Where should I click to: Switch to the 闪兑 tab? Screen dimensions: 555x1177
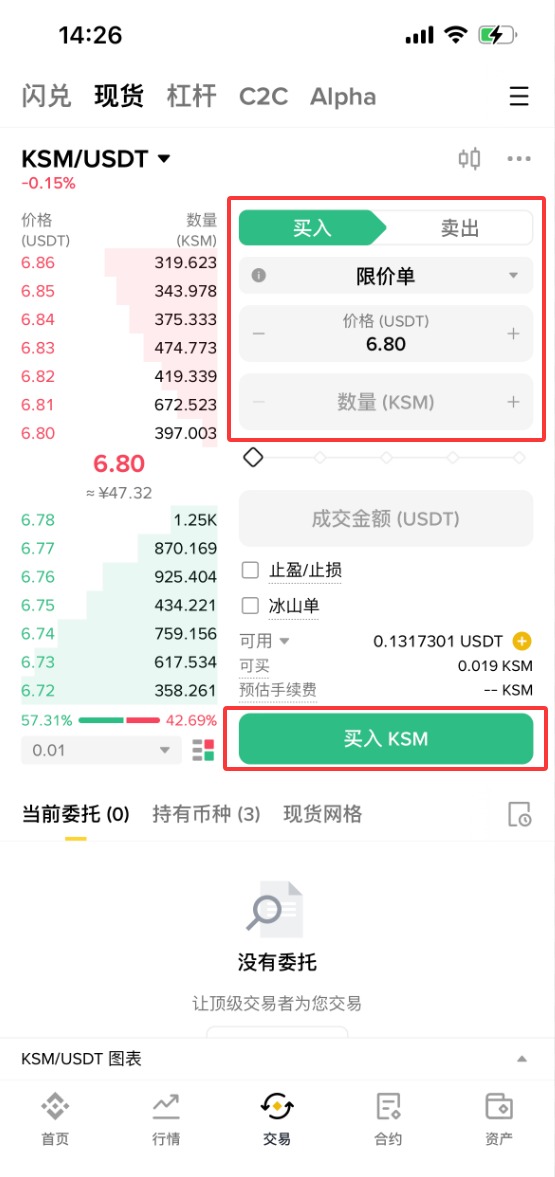click(46, 96)
